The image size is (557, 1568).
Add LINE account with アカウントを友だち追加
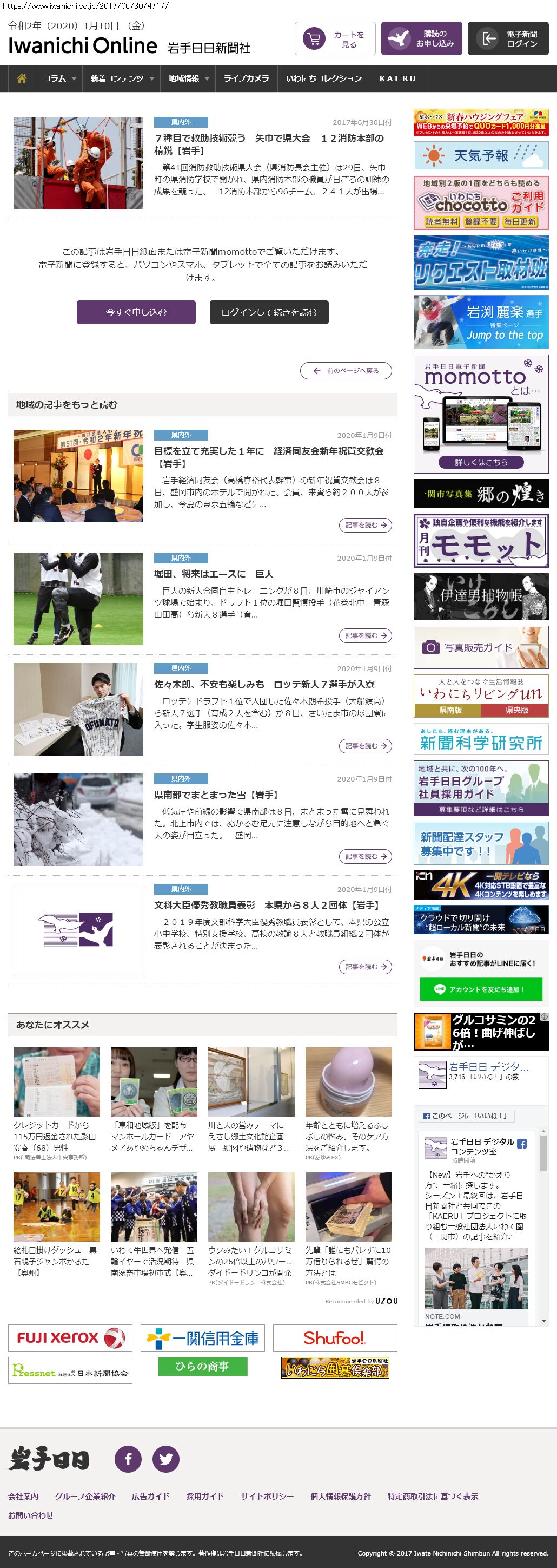coord(480,989)
